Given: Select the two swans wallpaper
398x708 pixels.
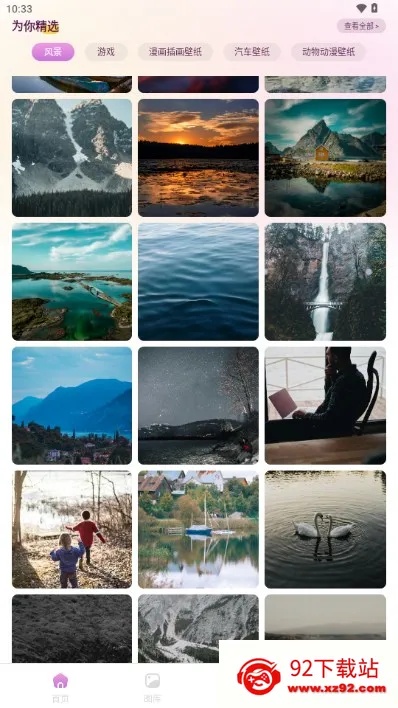Looking at the screenshot, I should coord(325,529).
